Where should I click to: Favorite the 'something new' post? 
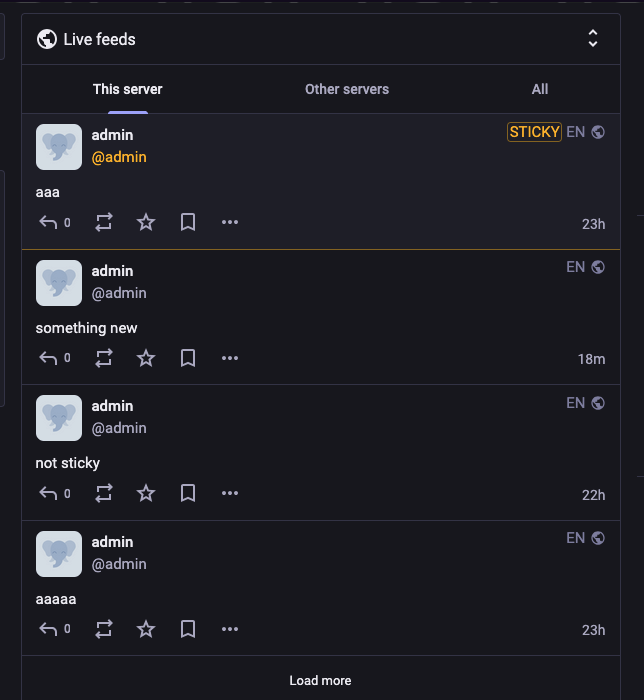click(x=146, y=358)
